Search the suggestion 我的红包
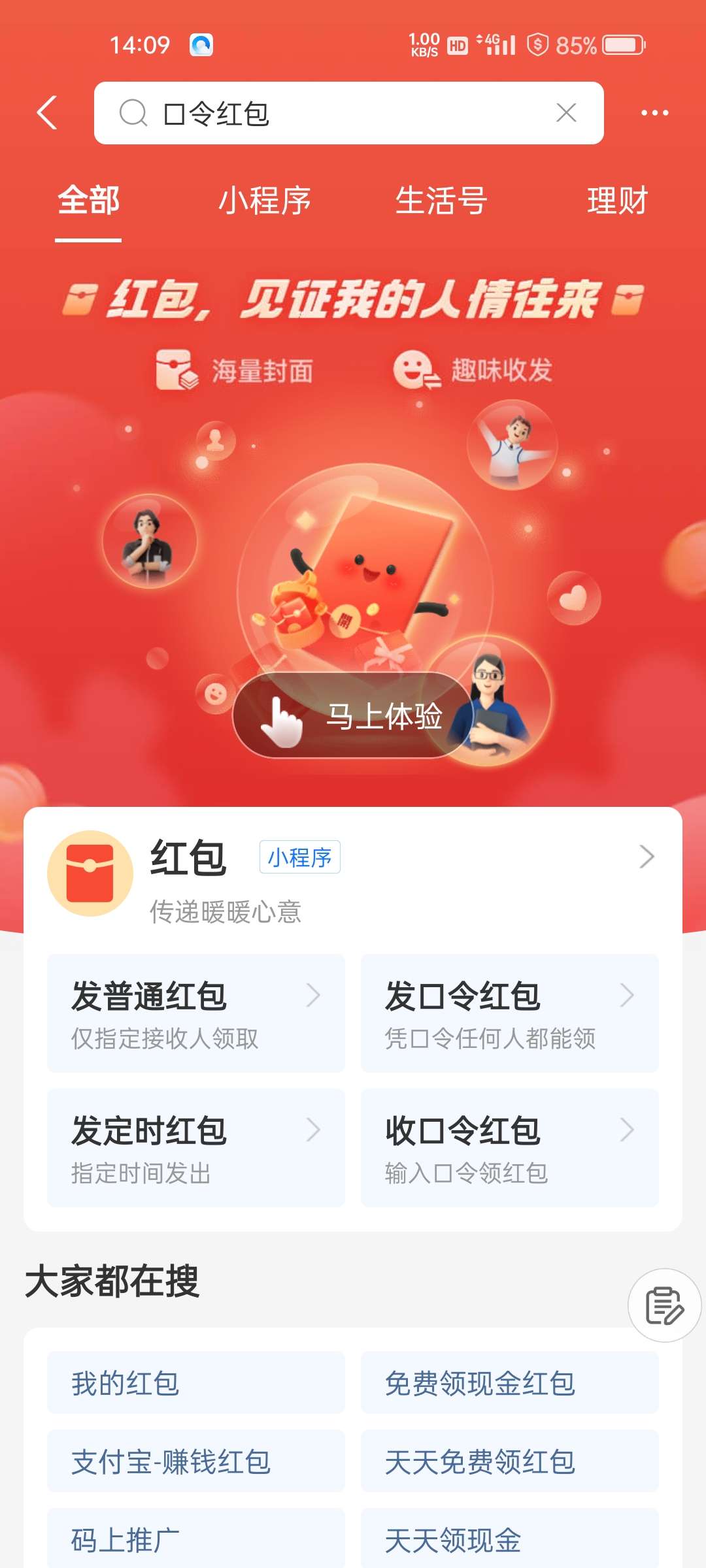Screen dimensions: 706x1568 tap(196, 1383)
